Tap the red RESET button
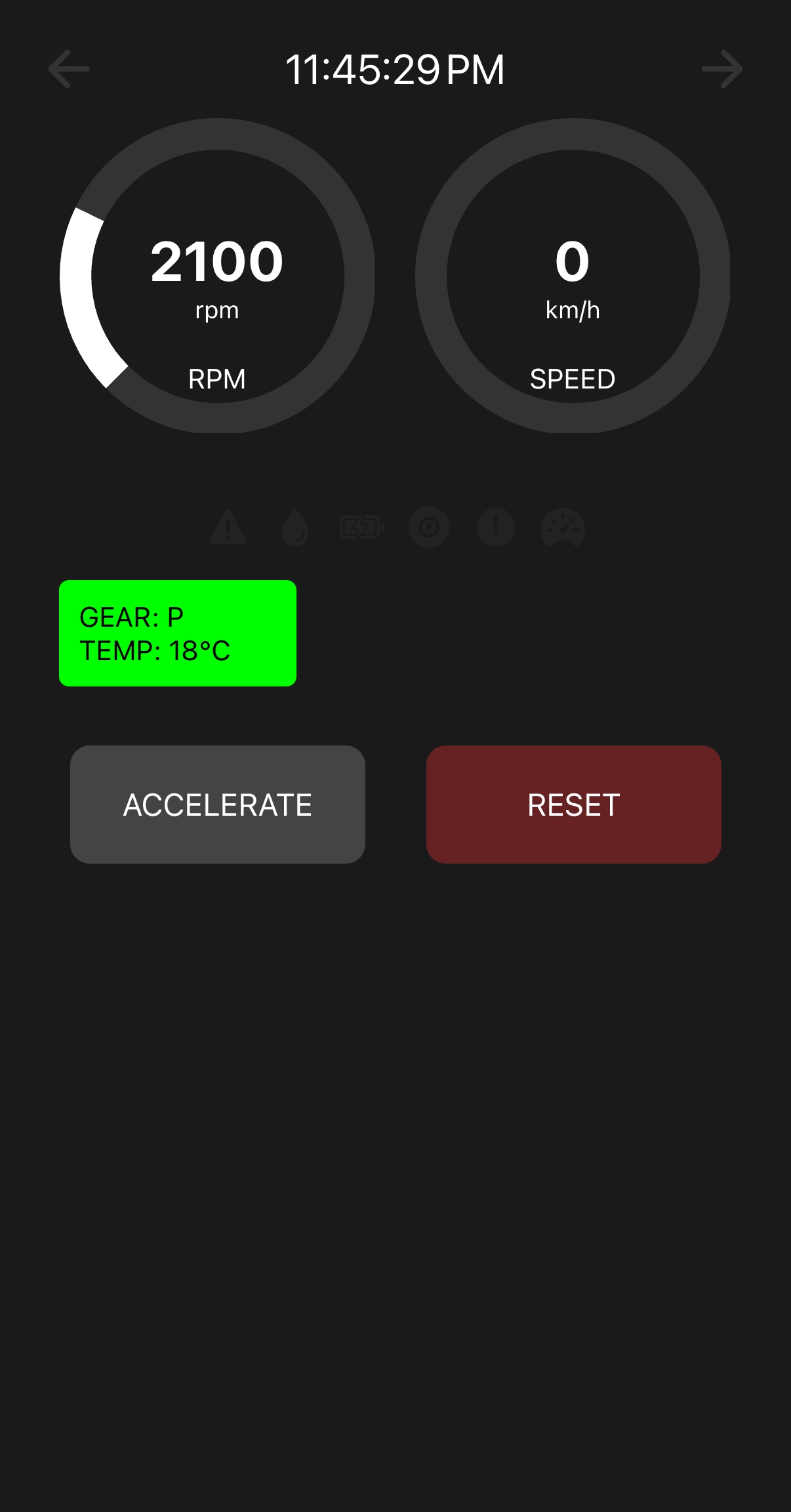Image resolution: width=791 pixels, height=1512 pixels. click(574, 805)
